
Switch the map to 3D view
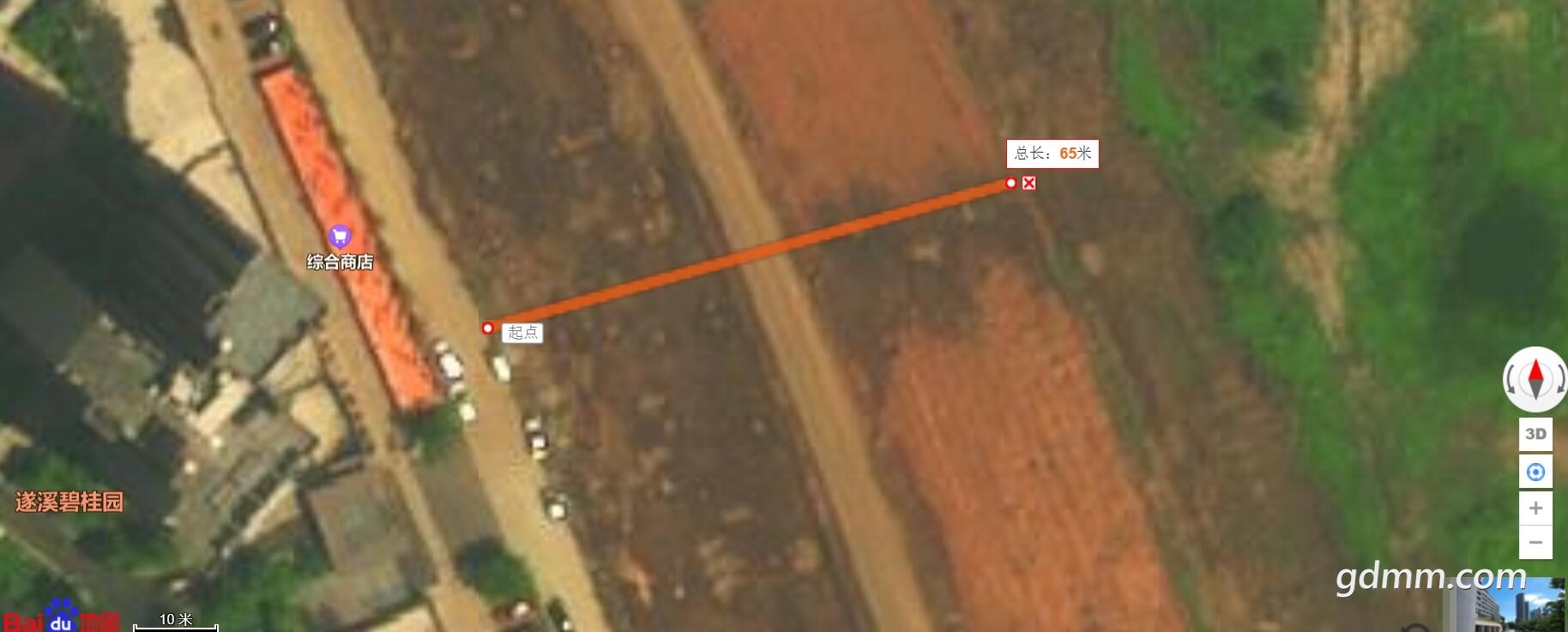tap(1535, 434)
